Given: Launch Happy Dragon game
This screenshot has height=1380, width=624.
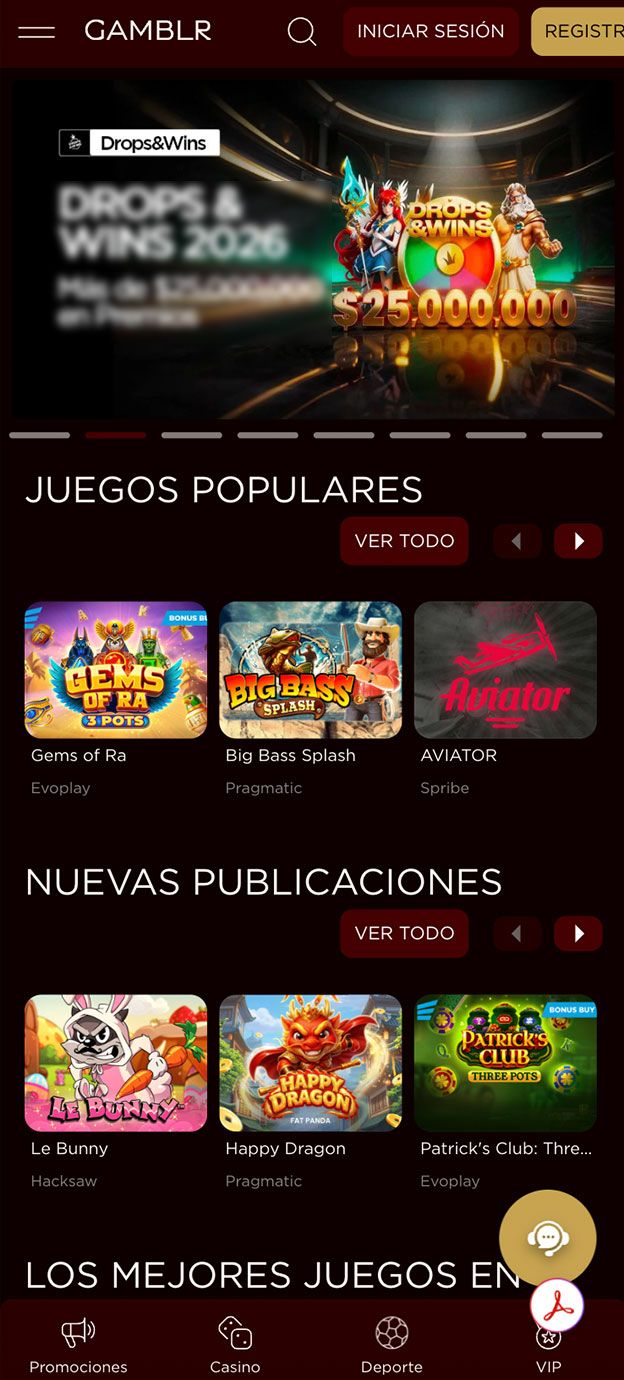Looking at the screenshot, I should (x=310, y=1062).
